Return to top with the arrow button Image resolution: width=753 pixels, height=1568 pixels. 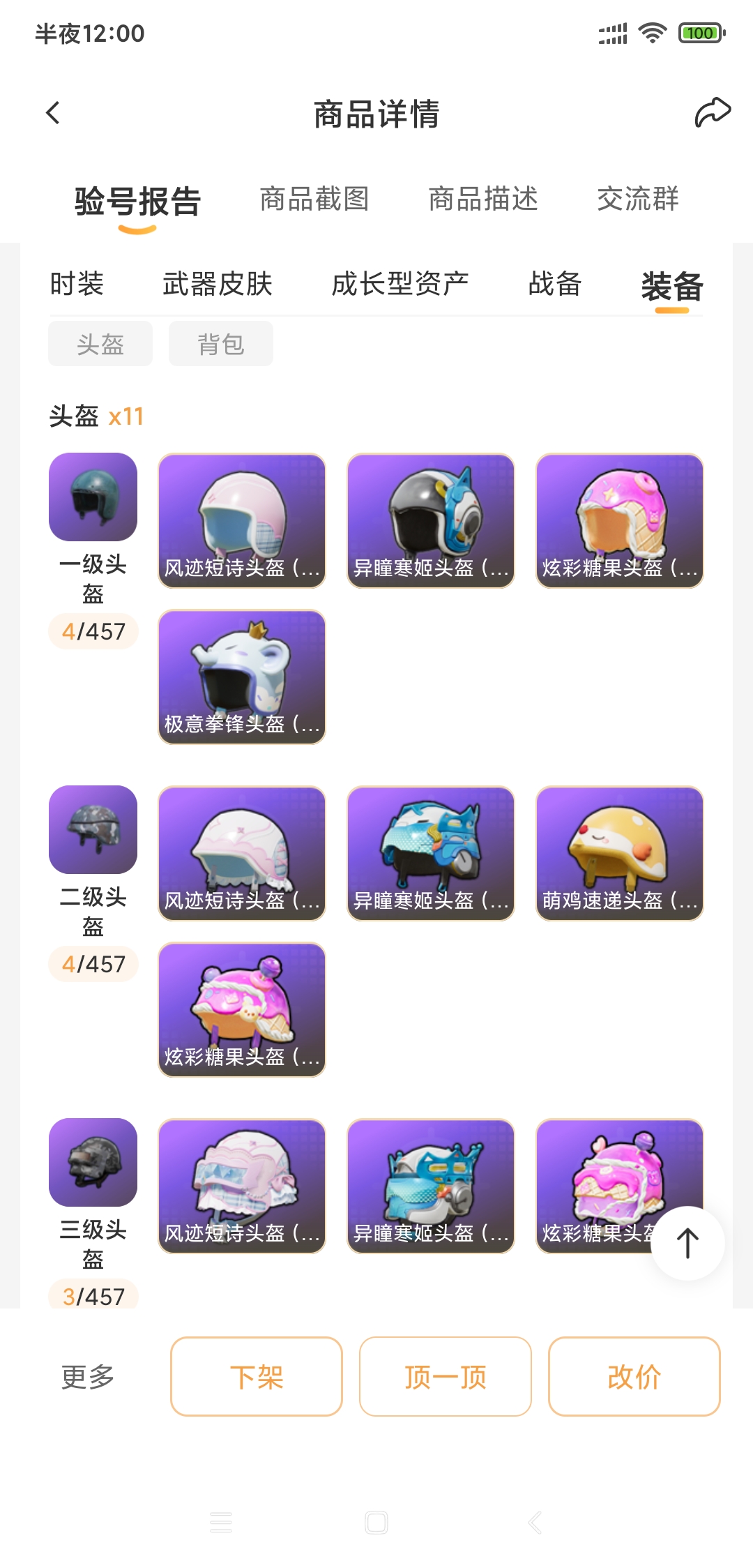tap(687, 1243)
